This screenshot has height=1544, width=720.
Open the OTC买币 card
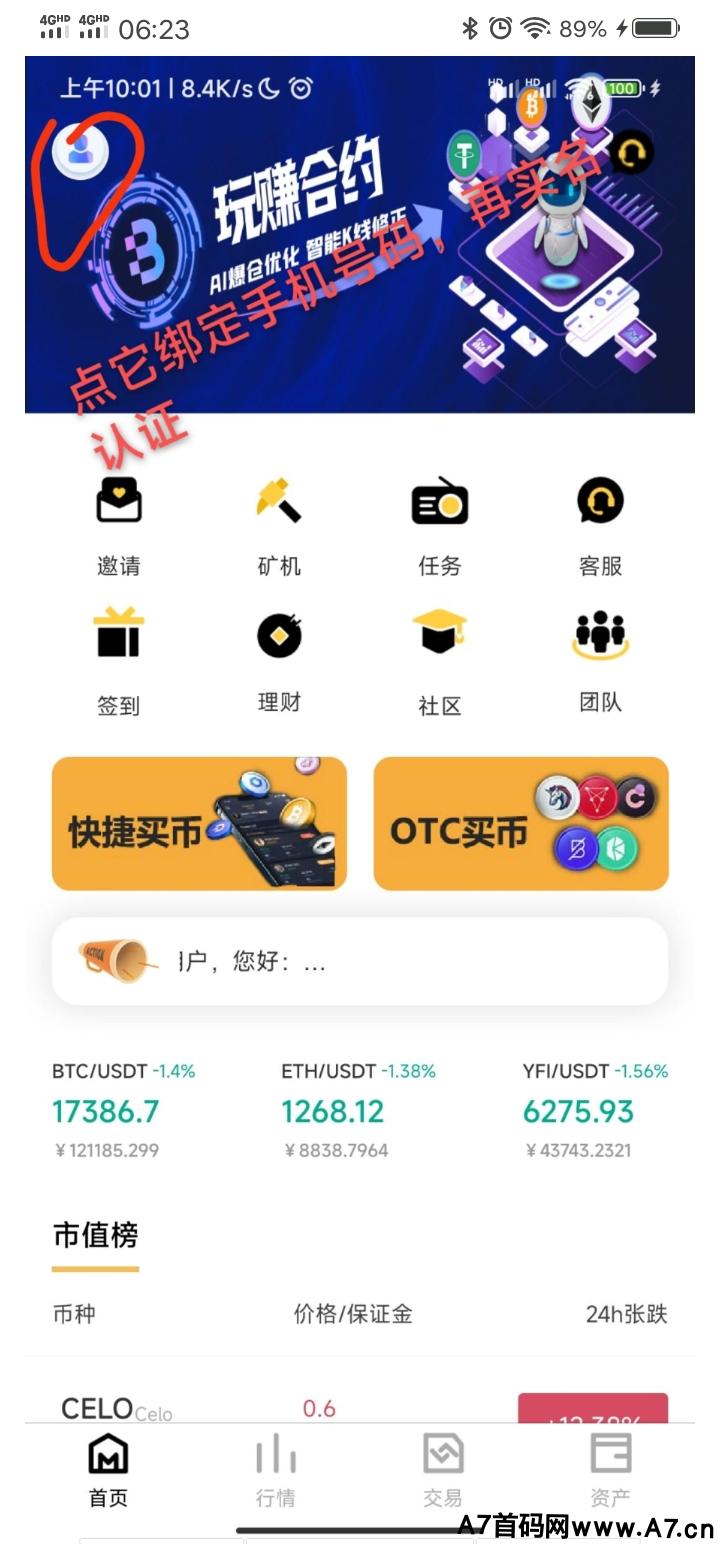pyautogui.click(x=520, y=823)
